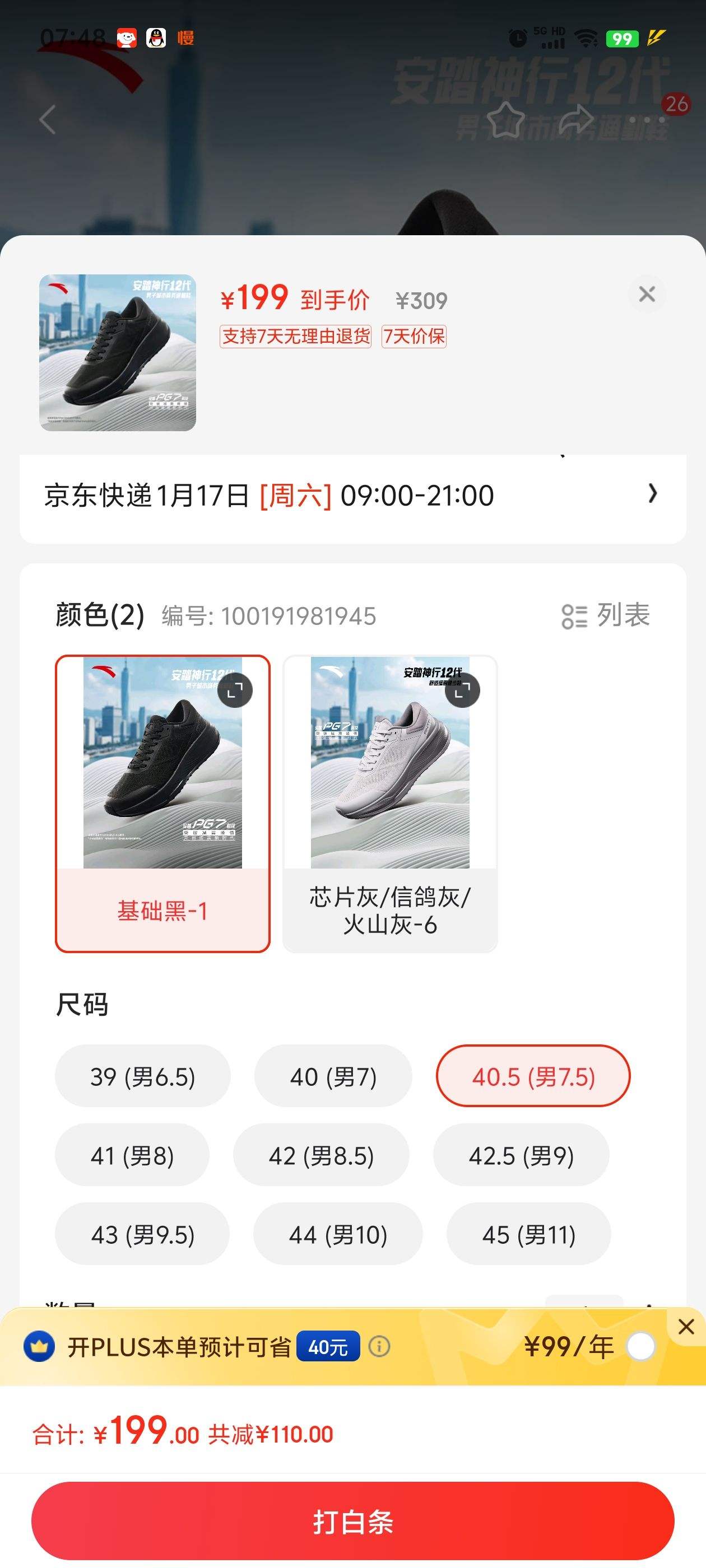Close the product options sheet
Image resolution: width=706 pixels, height=1568 pixels.
(x=648, y=293)
